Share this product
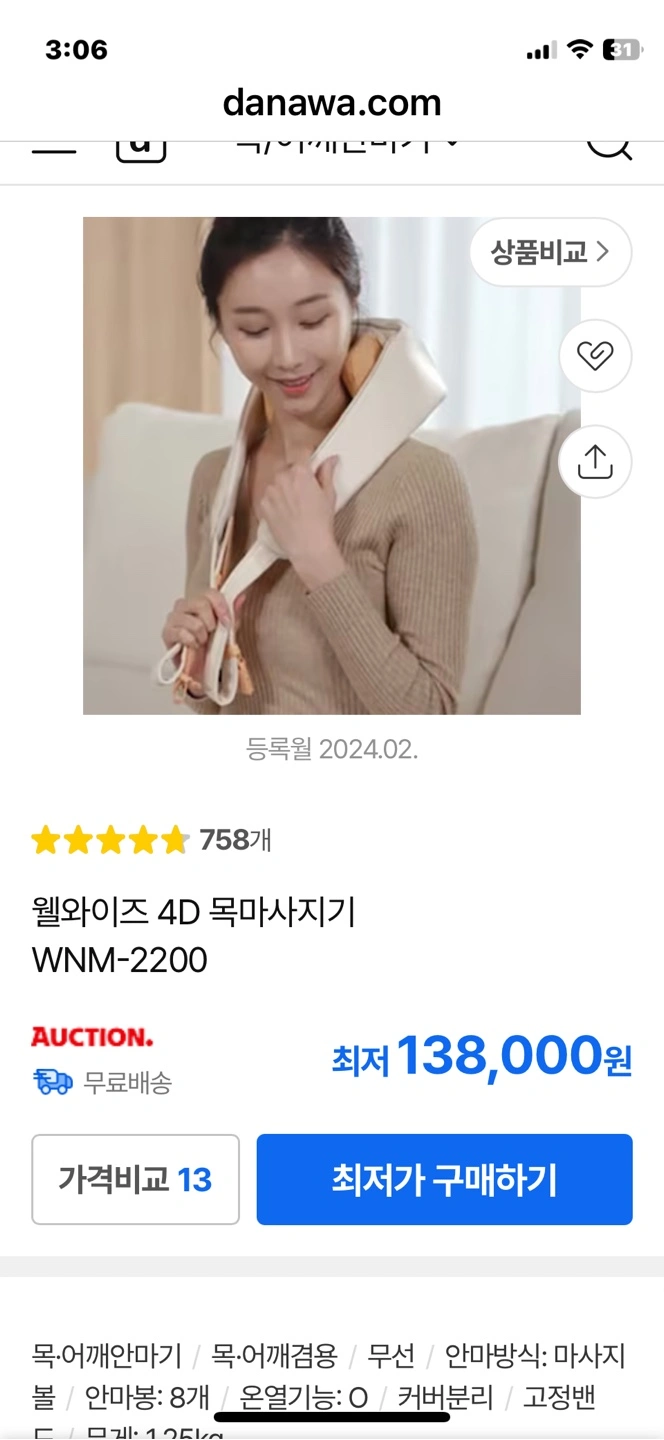The width and height of the screenshot is (664, 1440). pyautogui.click(x=595, y=462)
